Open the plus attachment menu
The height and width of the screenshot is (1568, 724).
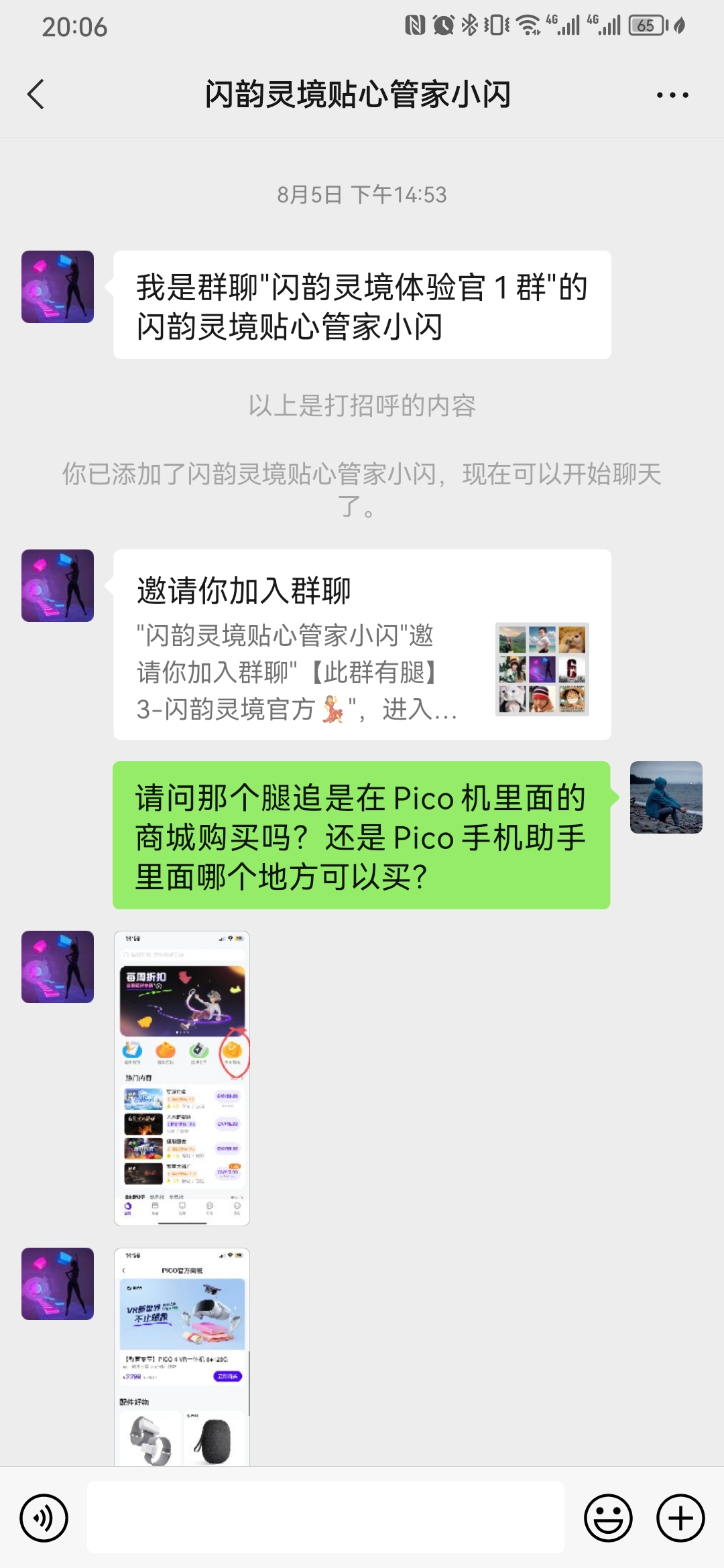tap(680, 1518)
